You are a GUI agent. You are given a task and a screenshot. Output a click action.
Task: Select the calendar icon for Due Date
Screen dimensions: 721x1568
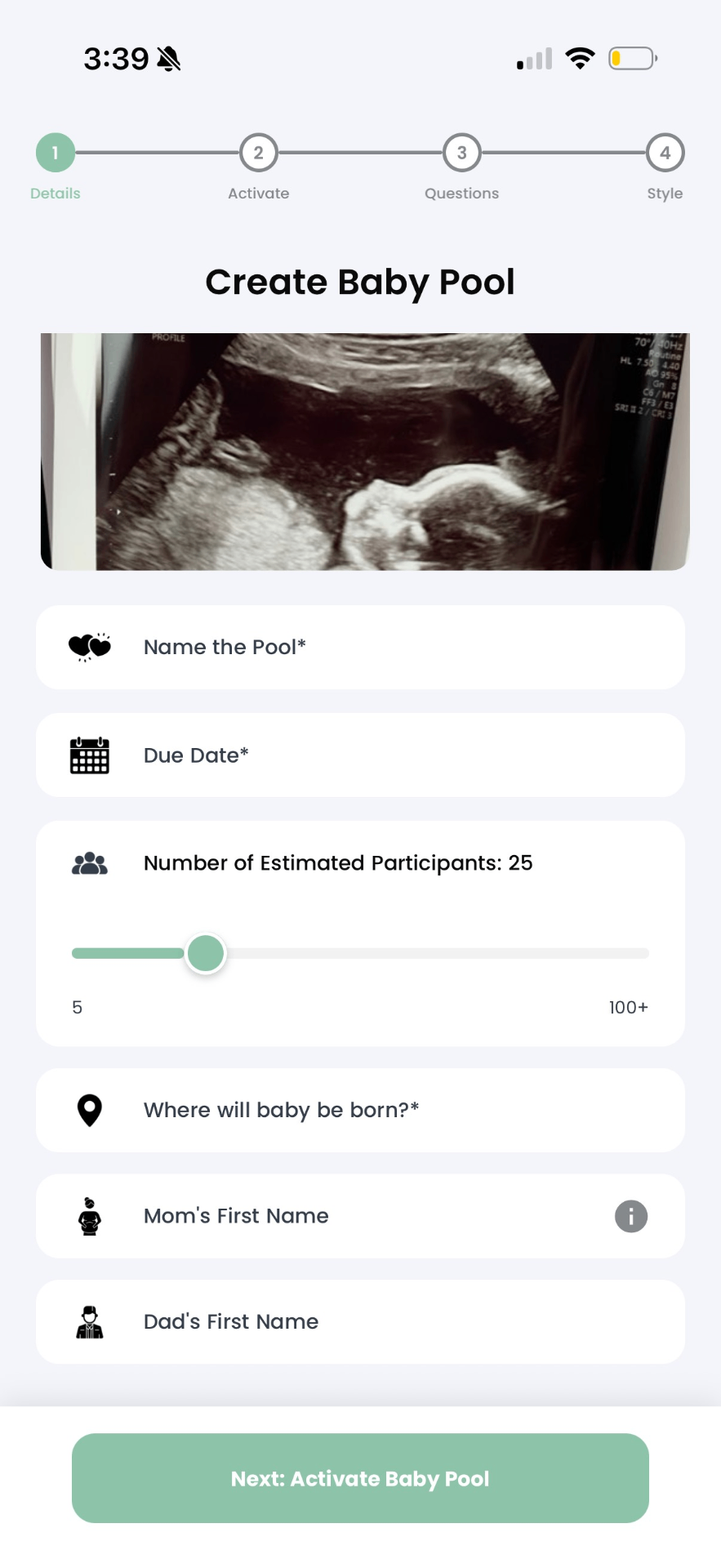pos(89,755)
